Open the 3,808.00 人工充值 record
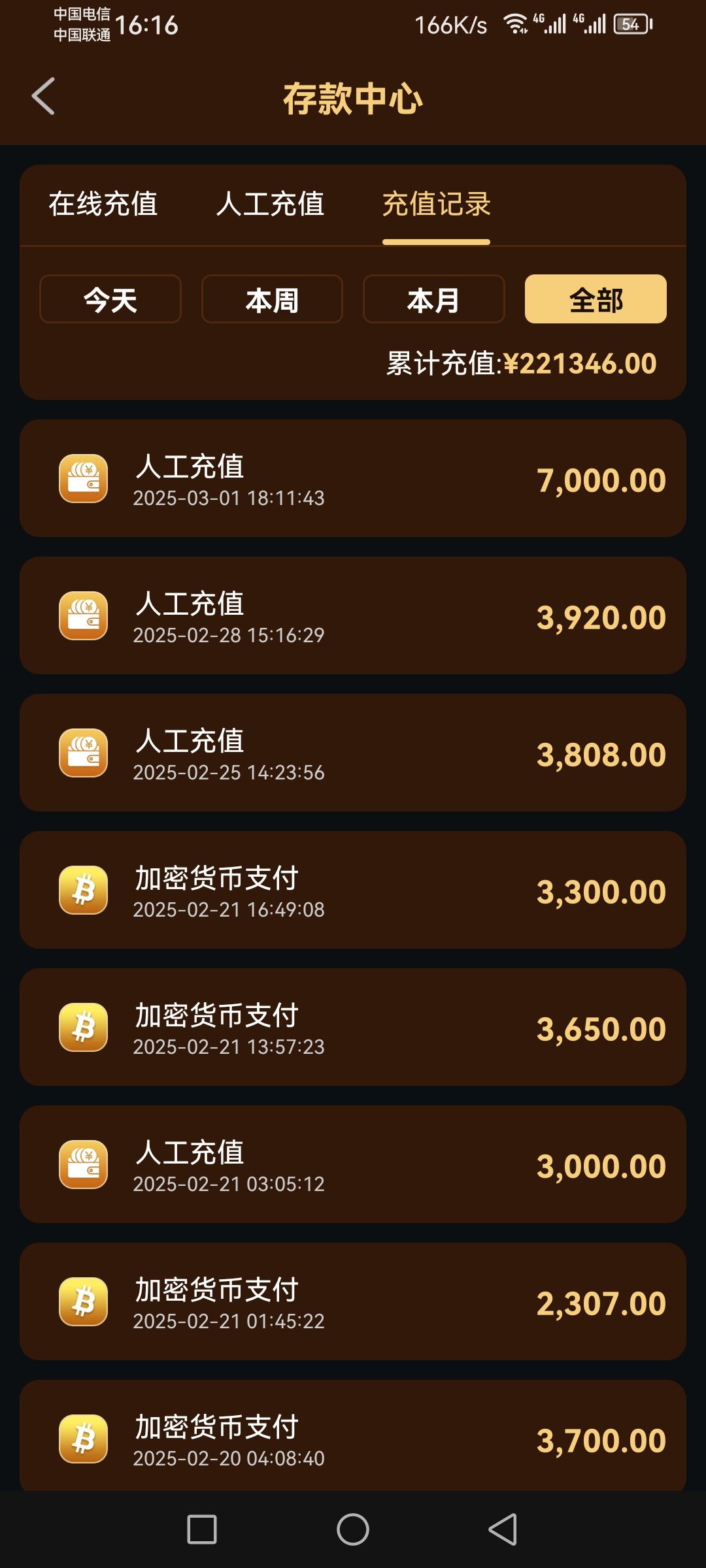Image resolution: width=706 pixels, height=1568 pixels. click(x=353, y=753)
